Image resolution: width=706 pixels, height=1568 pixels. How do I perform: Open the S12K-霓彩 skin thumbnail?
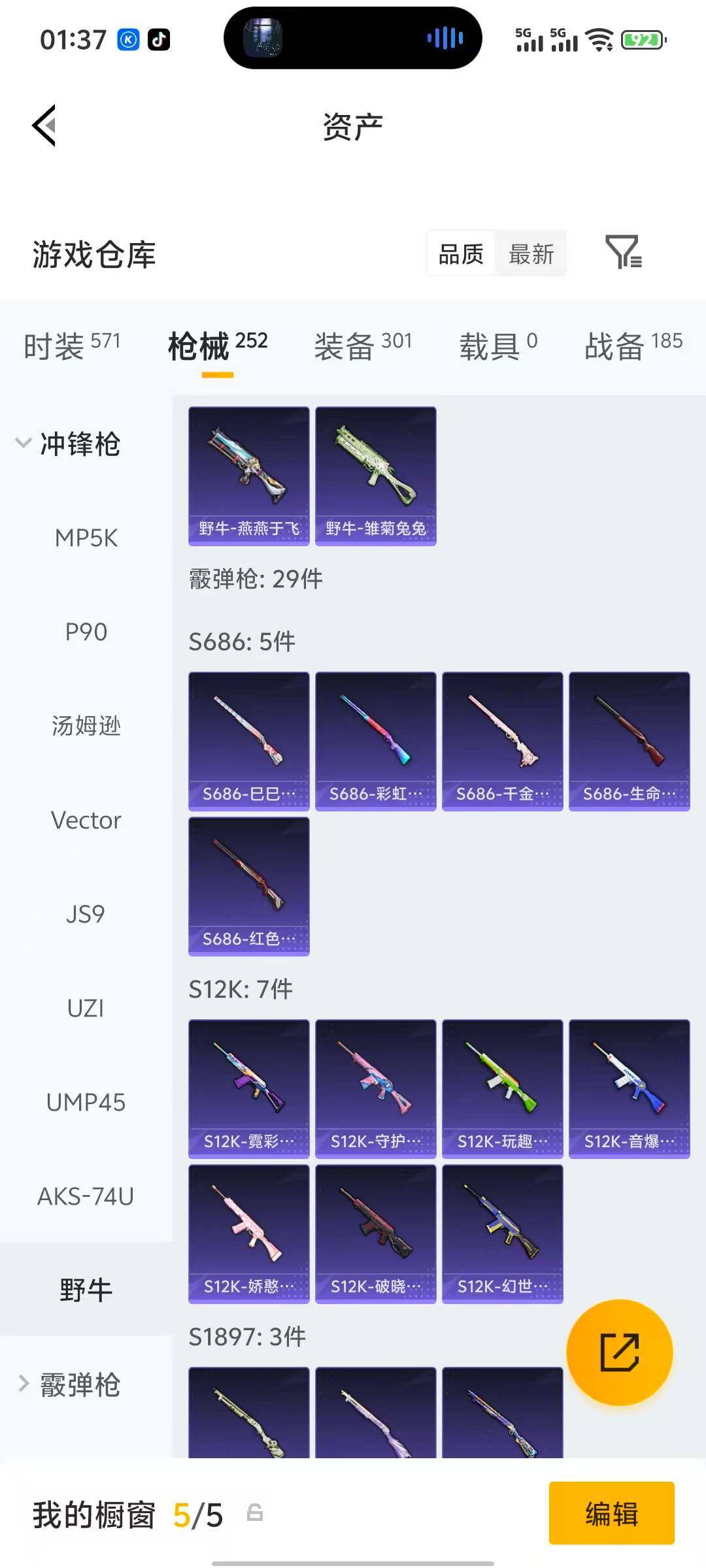(249, 1085)
